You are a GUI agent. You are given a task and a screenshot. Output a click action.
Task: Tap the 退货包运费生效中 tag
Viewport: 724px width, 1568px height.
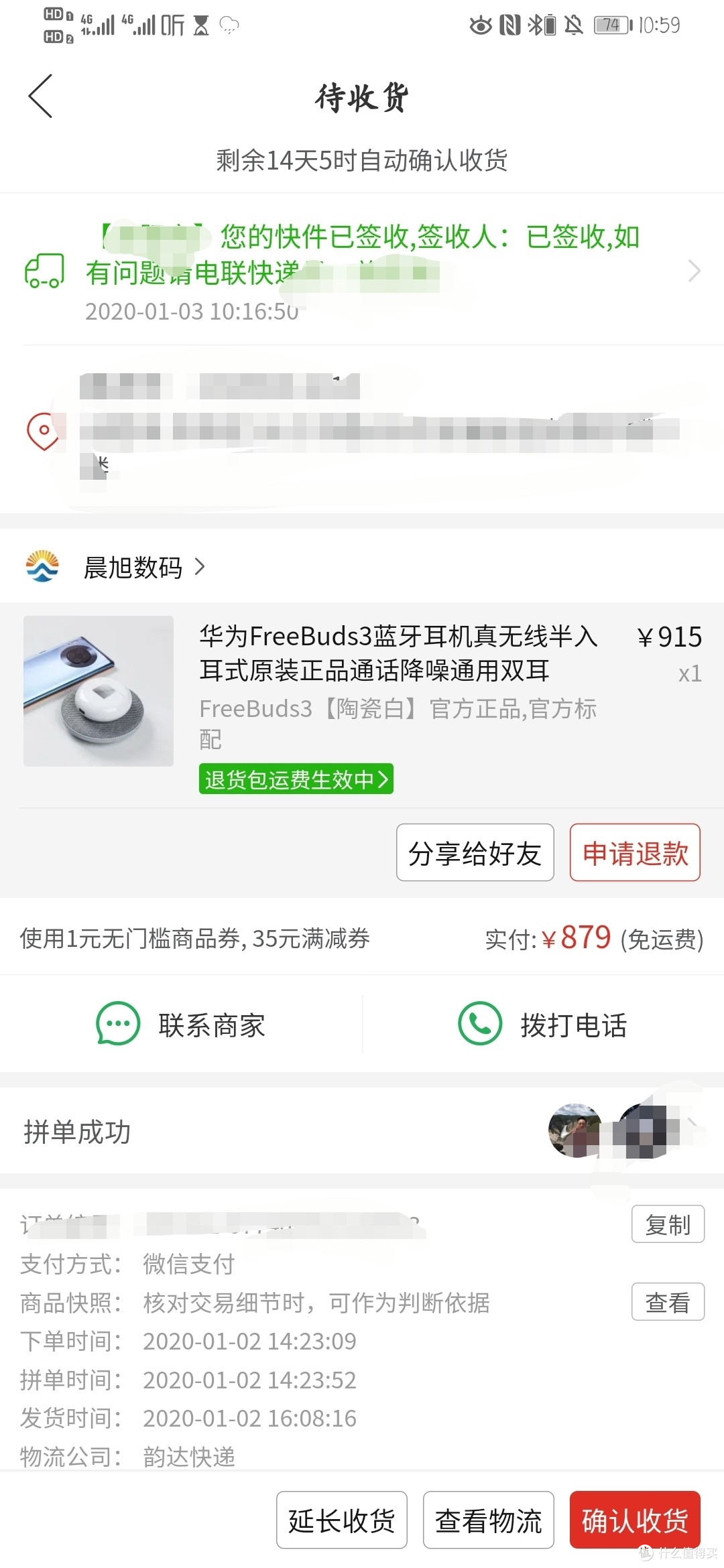tap(296, 779)
